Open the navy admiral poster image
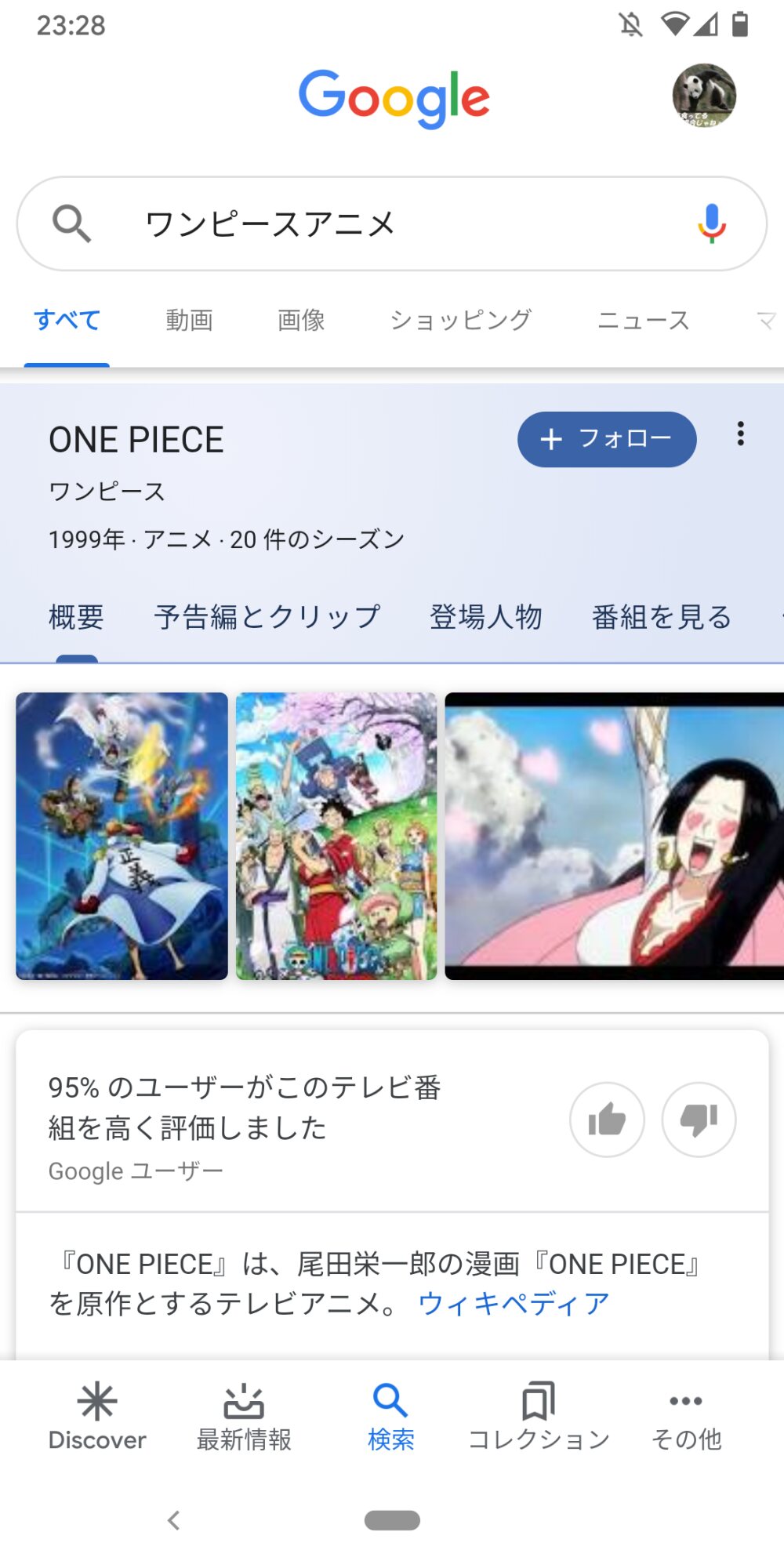784x1568 pixels. pyautogui.click(x=122, y=836)
